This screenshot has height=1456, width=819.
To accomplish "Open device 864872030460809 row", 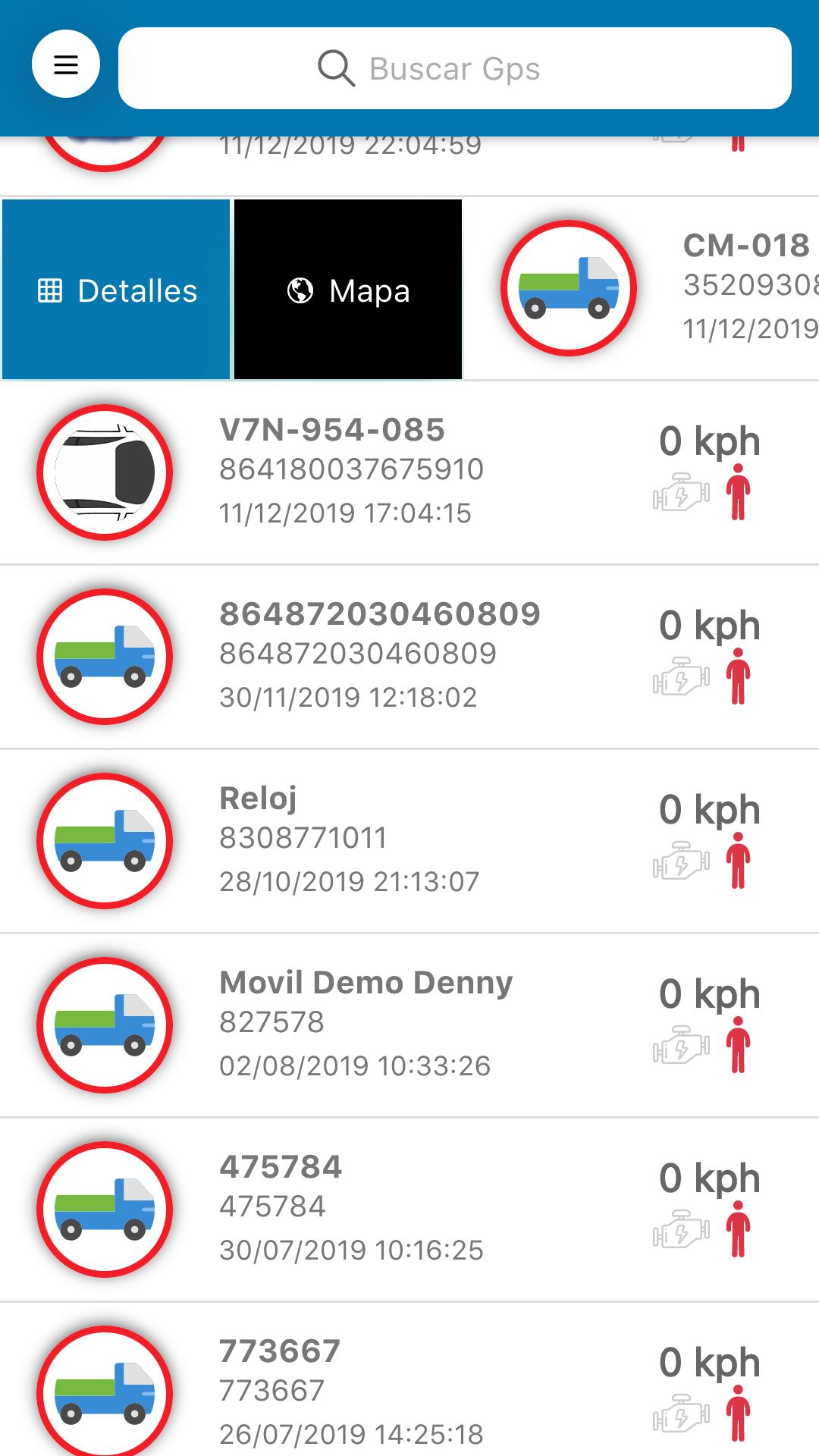I will (x=409, y=657).
